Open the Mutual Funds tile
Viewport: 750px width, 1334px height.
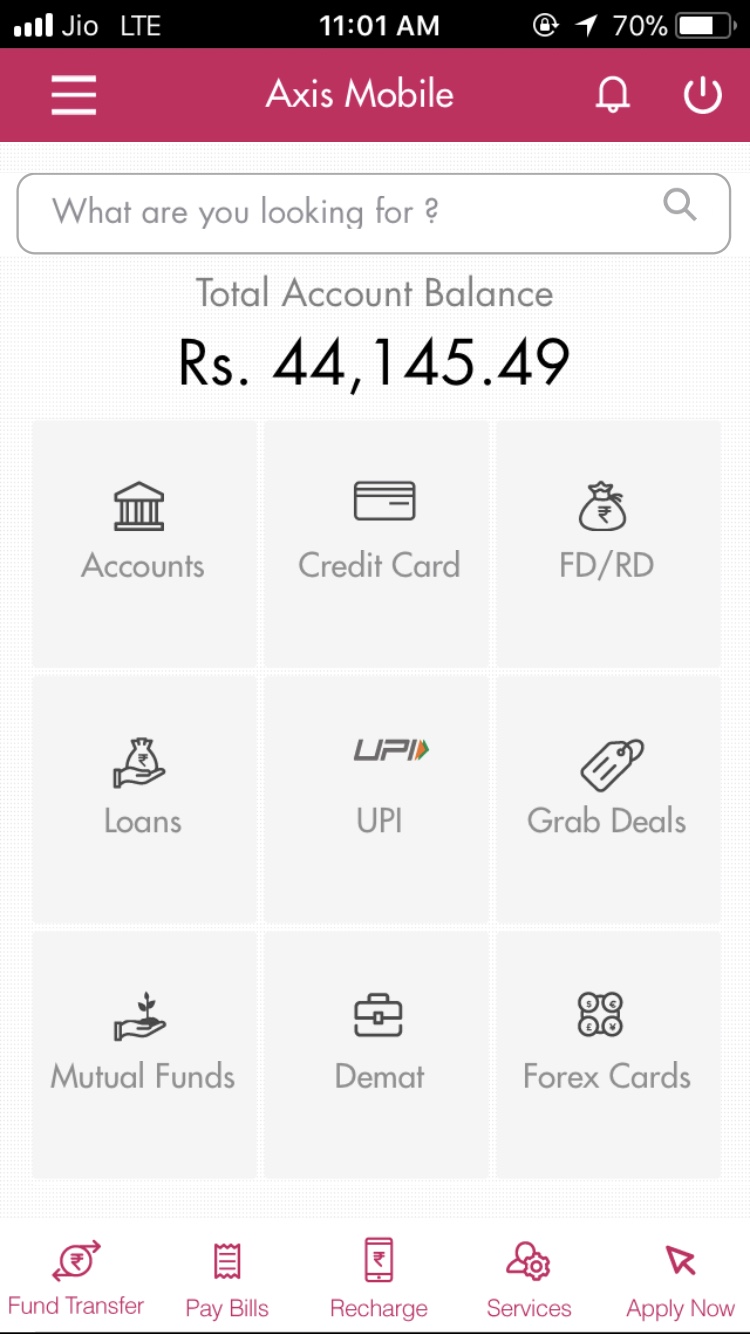click(143, 1054)
